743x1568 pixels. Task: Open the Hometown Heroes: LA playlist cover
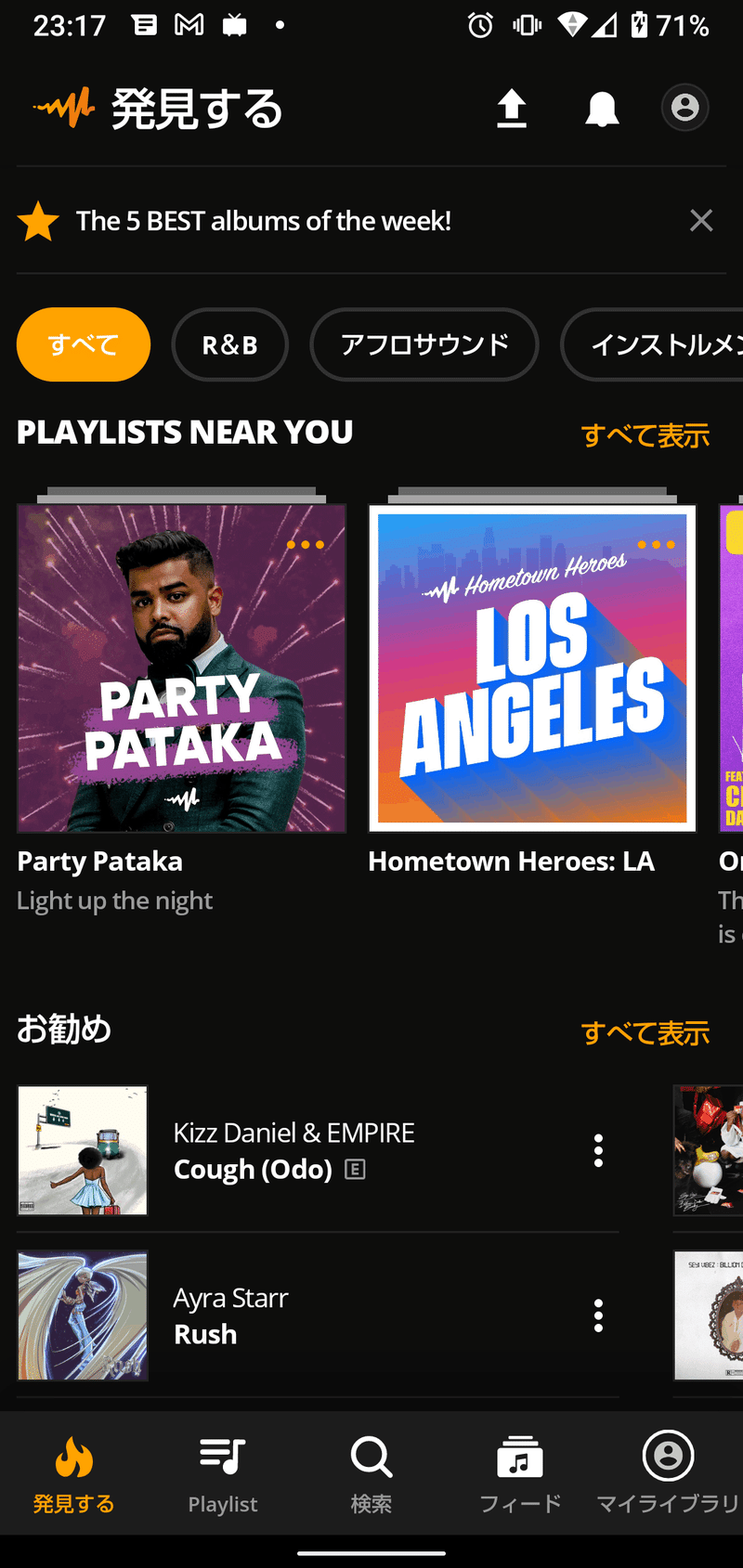[x=532, y=667]
